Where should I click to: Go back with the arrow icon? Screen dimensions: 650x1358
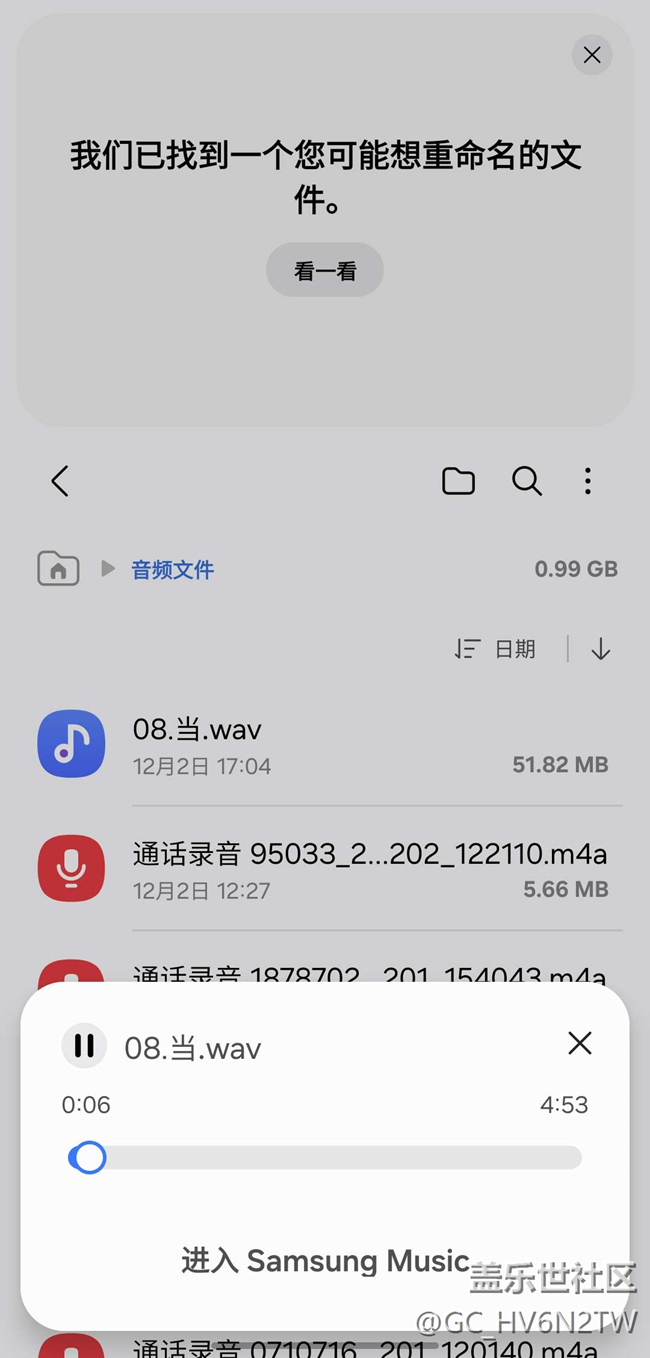[60, 481]
